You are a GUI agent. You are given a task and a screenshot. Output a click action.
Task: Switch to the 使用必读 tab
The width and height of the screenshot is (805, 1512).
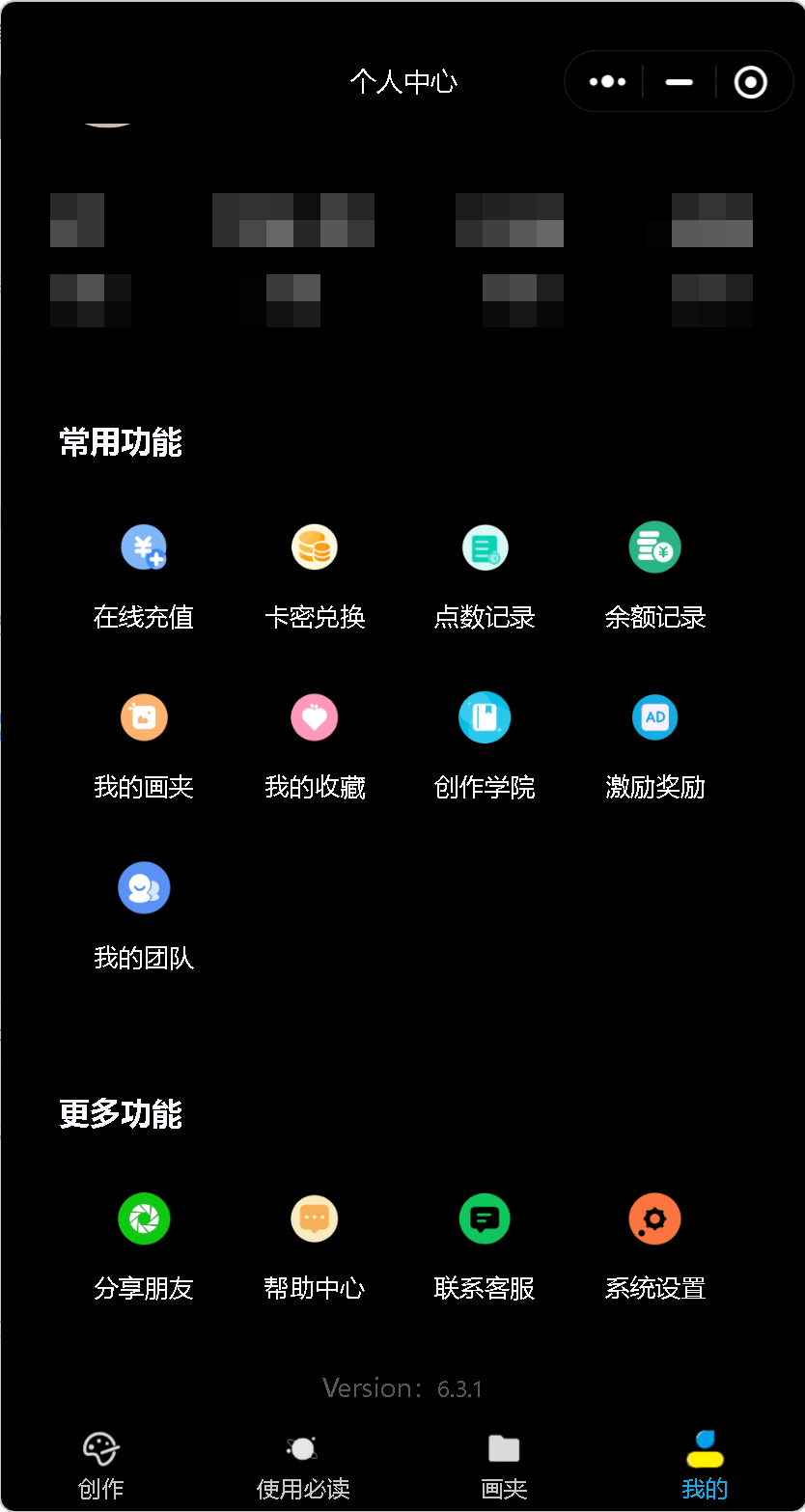tap(303, 1465)
